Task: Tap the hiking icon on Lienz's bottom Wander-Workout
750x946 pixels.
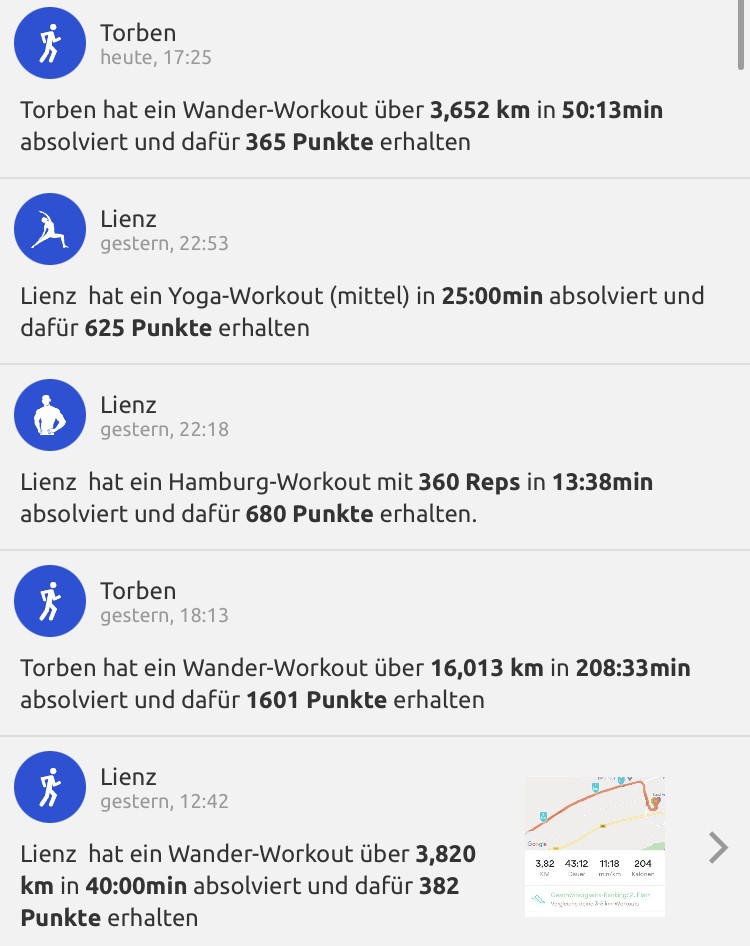Action: click(50, 787)
